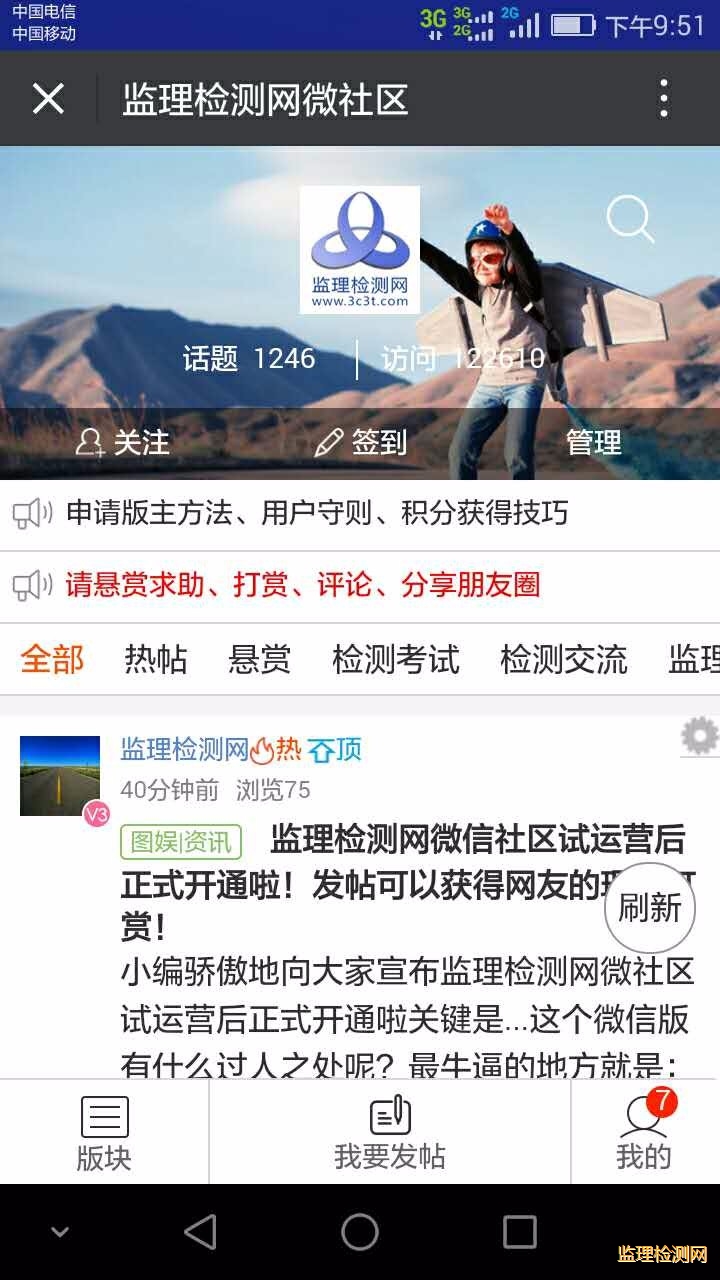View the poster's road avatar profile
The height and width of the screenshot is (1280, 720).
tap(60, 776)
